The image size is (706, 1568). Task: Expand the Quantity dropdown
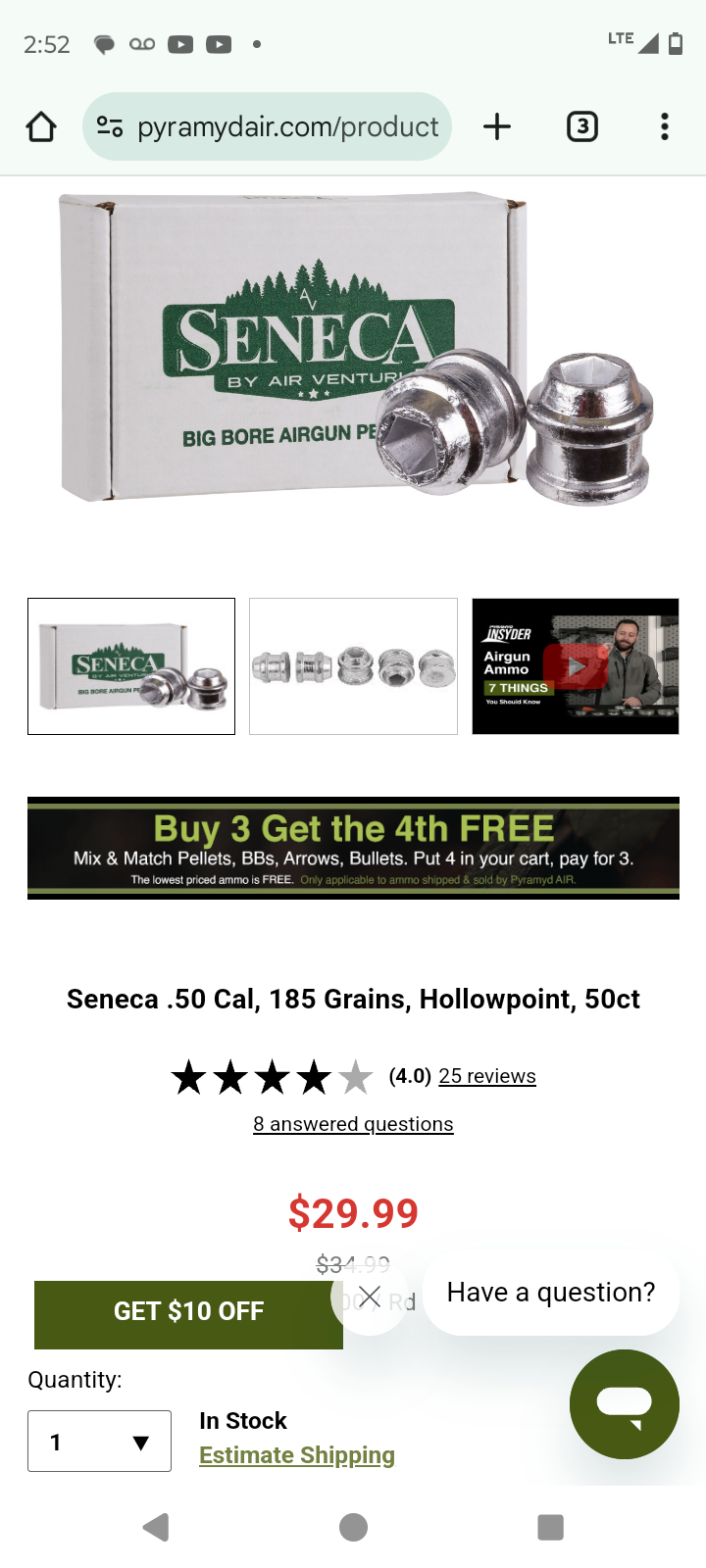[99, 1442]
